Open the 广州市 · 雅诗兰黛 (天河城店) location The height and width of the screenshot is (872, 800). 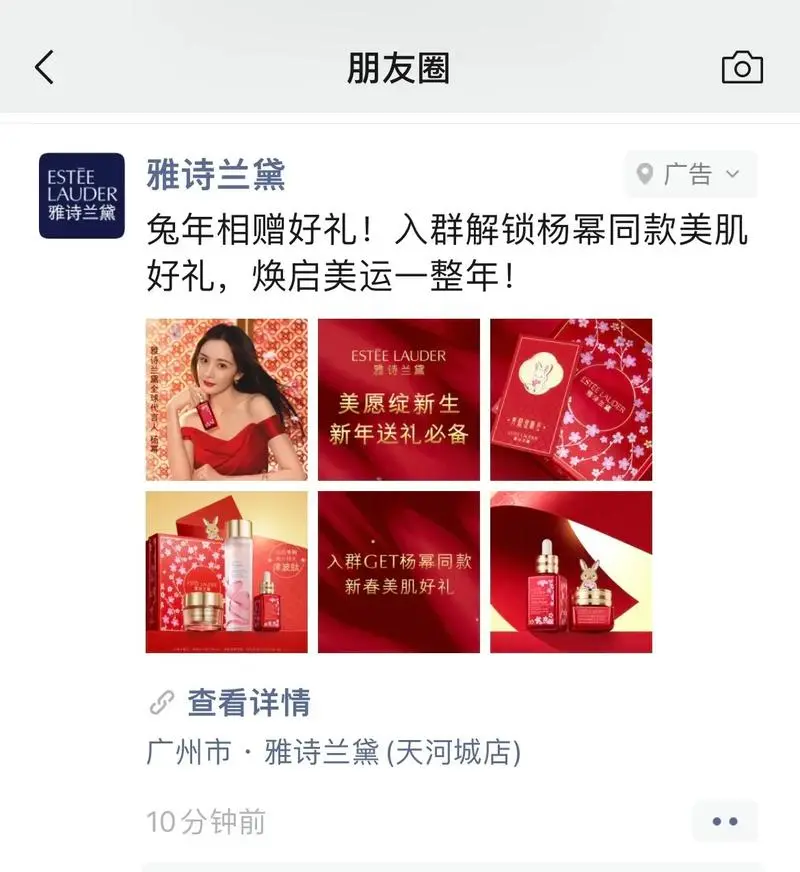click(334, 752)
